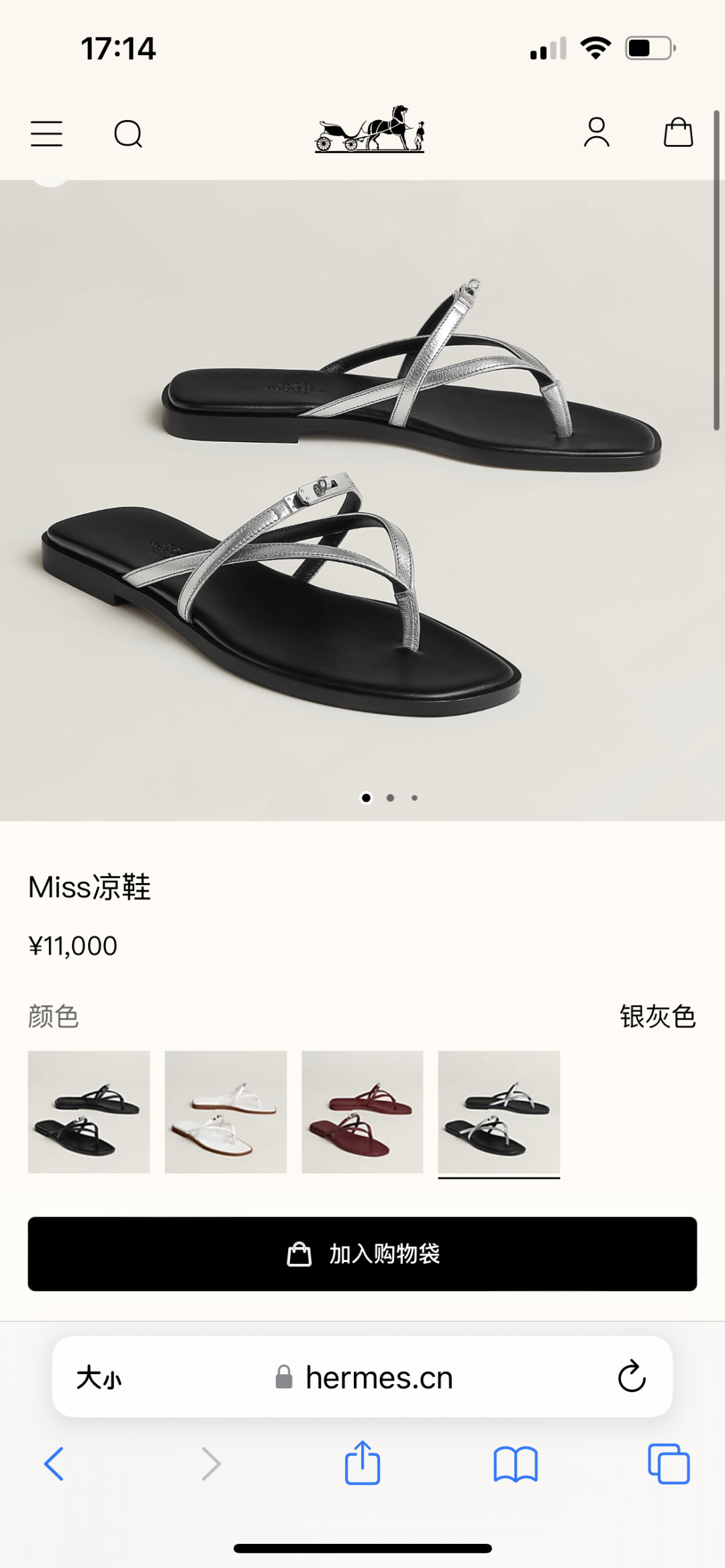Open Safari bookmarks
Screen dimensions: 725x1568
515,1463
